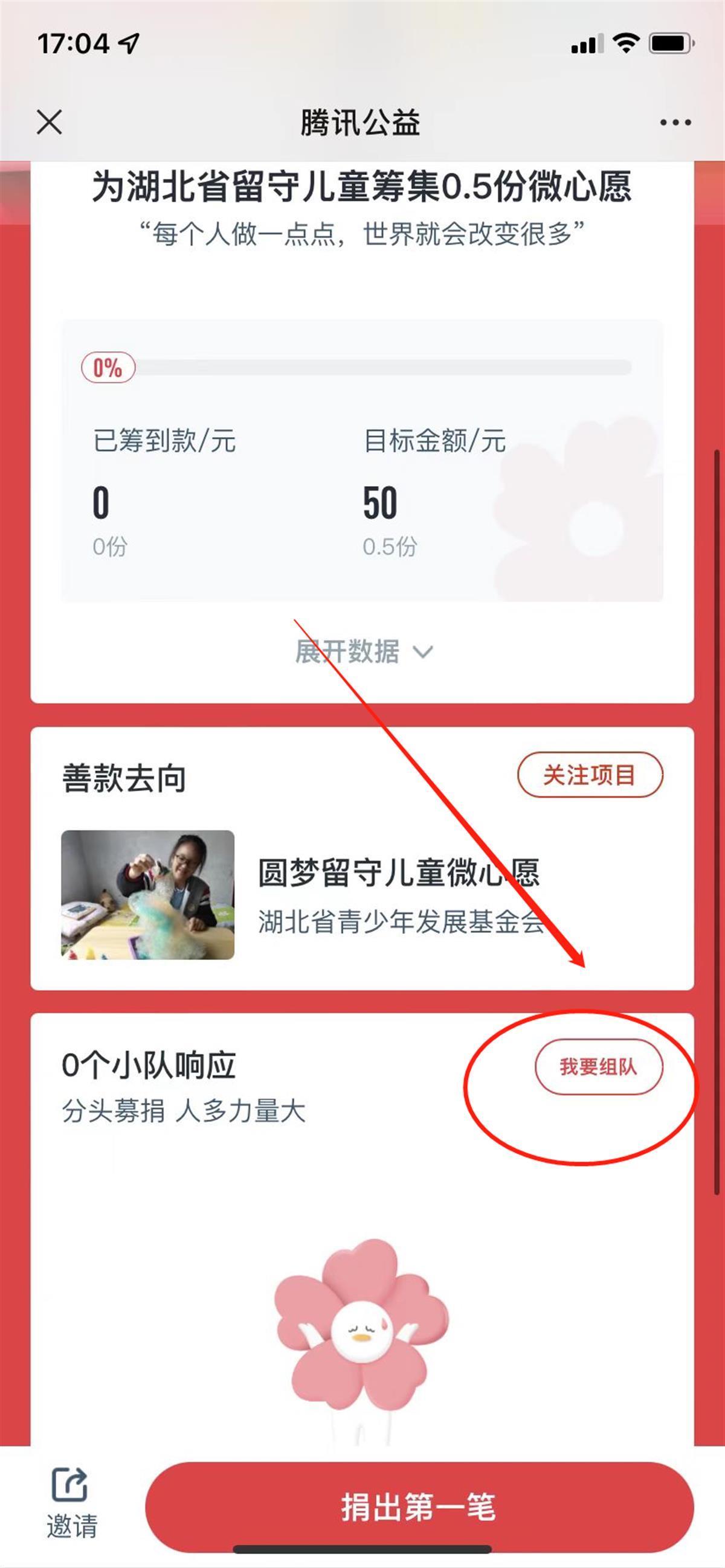This screenshot has height=1568, width=725.
Task: Follow the project via 关注项目
Action: coord(589,775)
